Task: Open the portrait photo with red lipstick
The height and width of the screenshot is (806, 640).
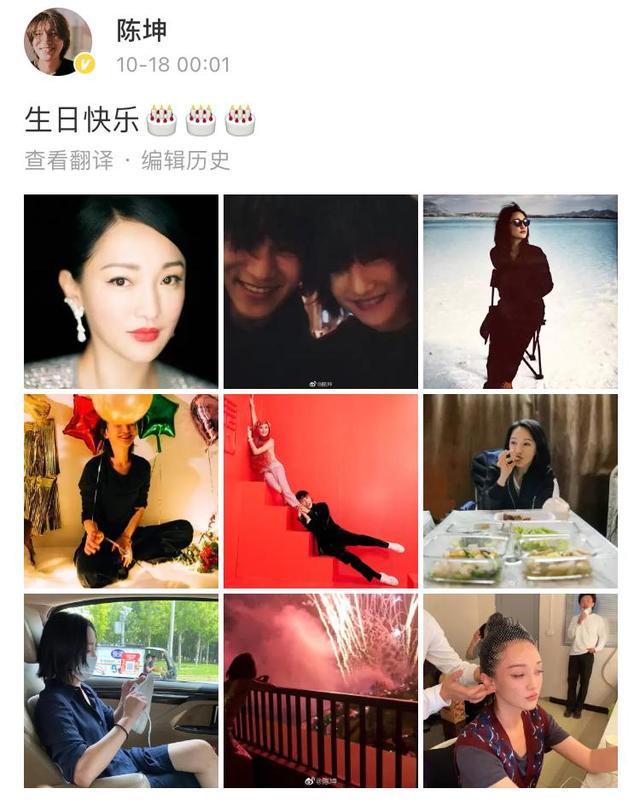Action: (121, 291)
